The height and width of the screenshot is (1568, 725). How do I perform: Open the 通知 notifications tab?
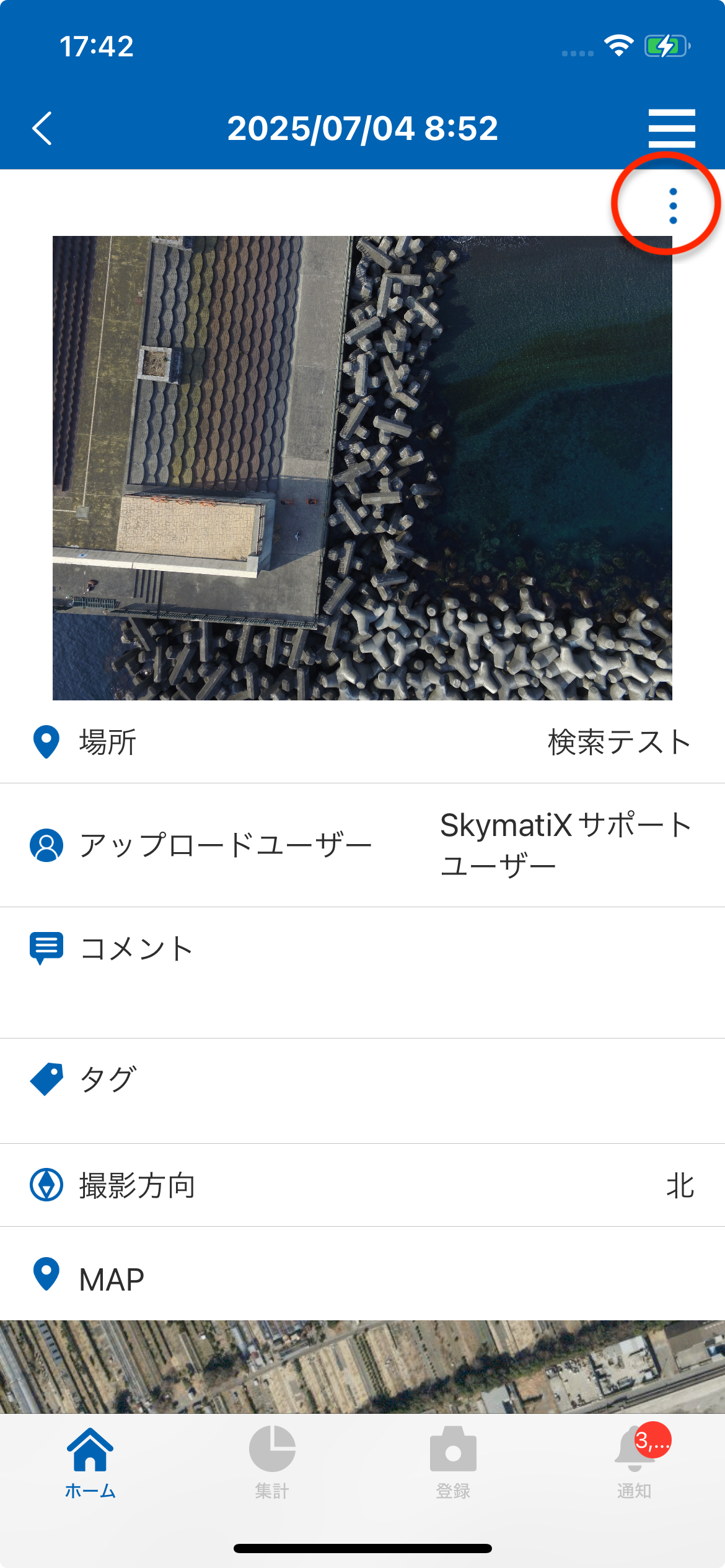tap(634, 1463)
